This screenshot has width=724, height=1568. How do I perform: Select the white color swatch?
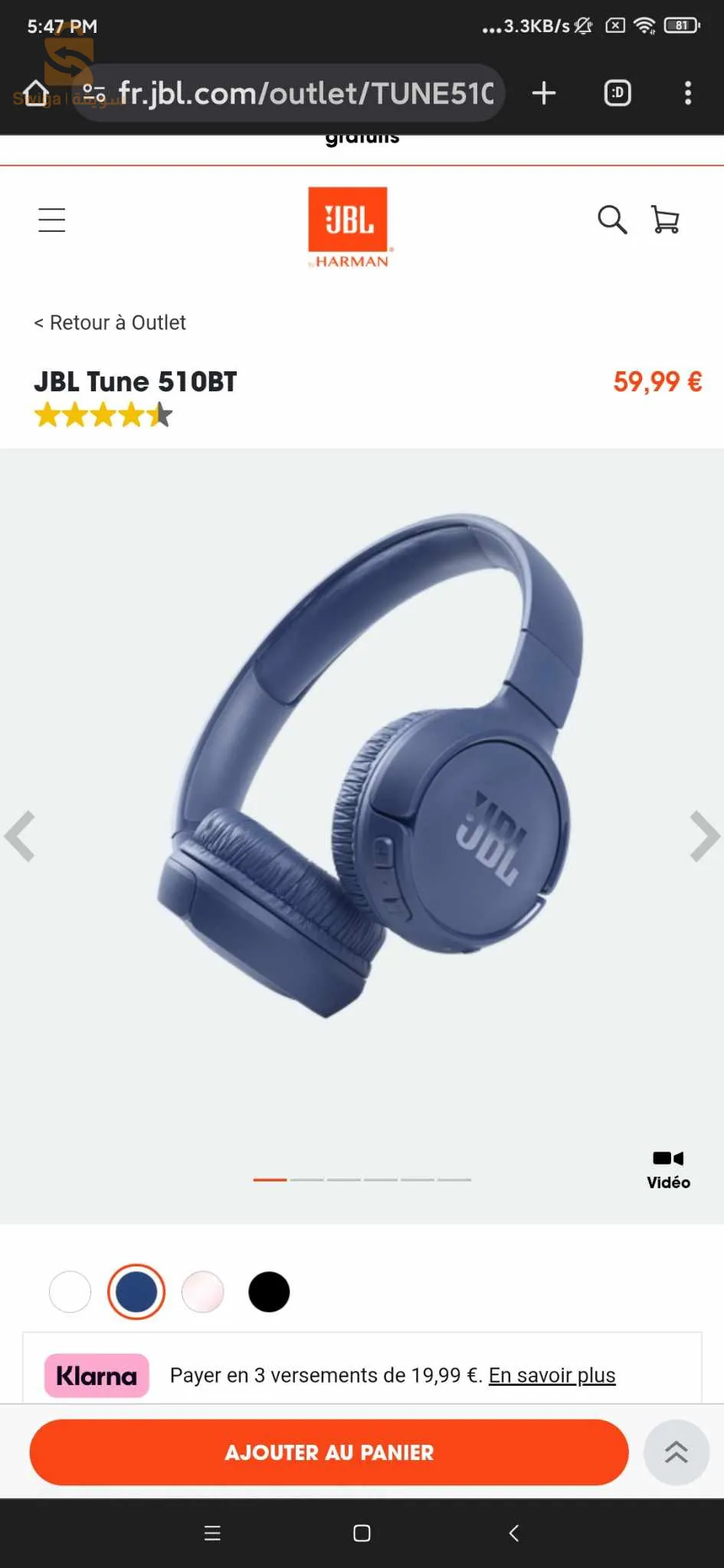(x=70, y=1291)
